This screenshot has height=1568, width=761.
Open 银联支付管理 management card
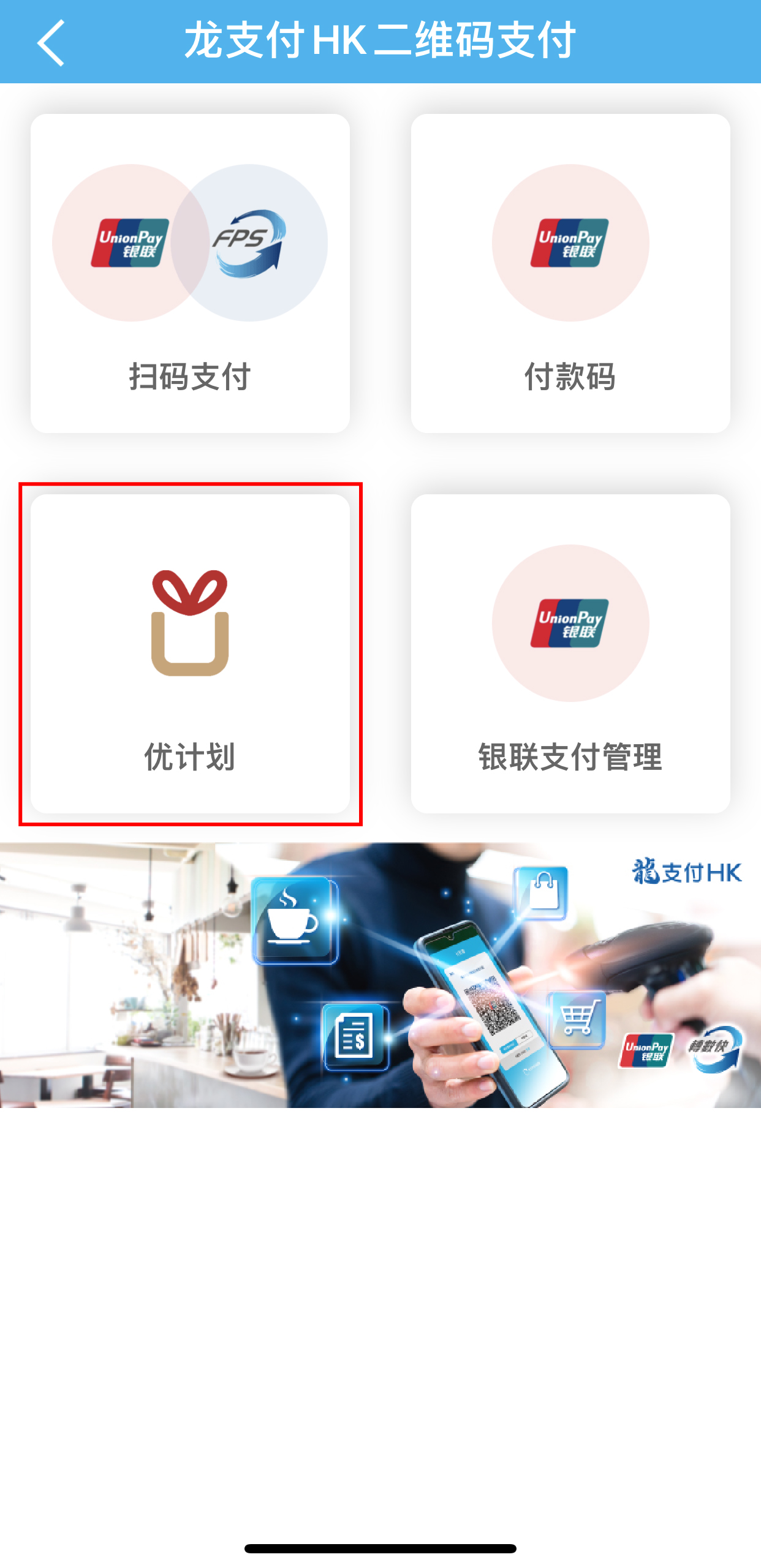[x=570, y=654]
